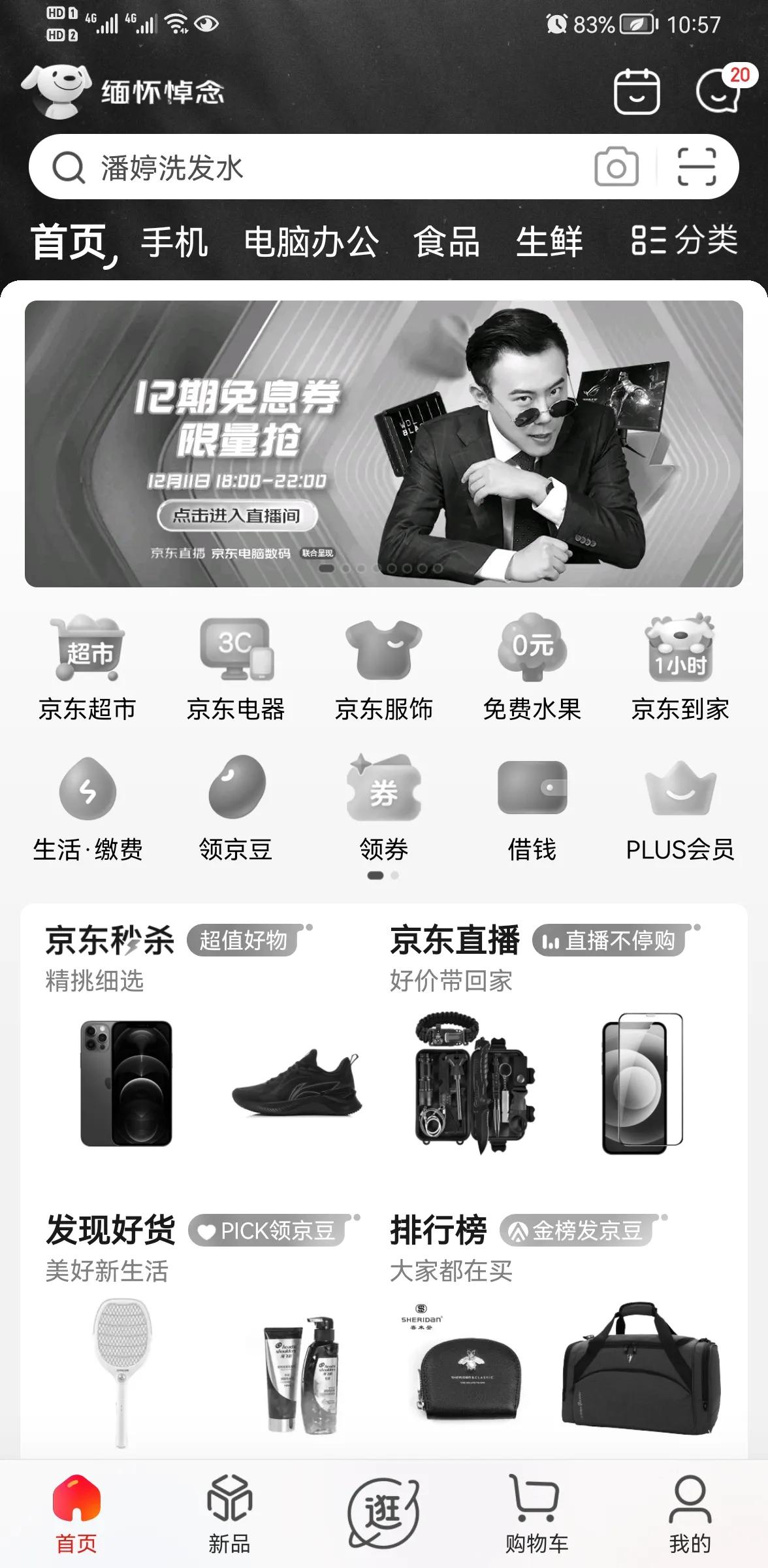Open the 京东秒杀 section
The height and width of the screenshot is (1568, 768).
tap(110, 941)
